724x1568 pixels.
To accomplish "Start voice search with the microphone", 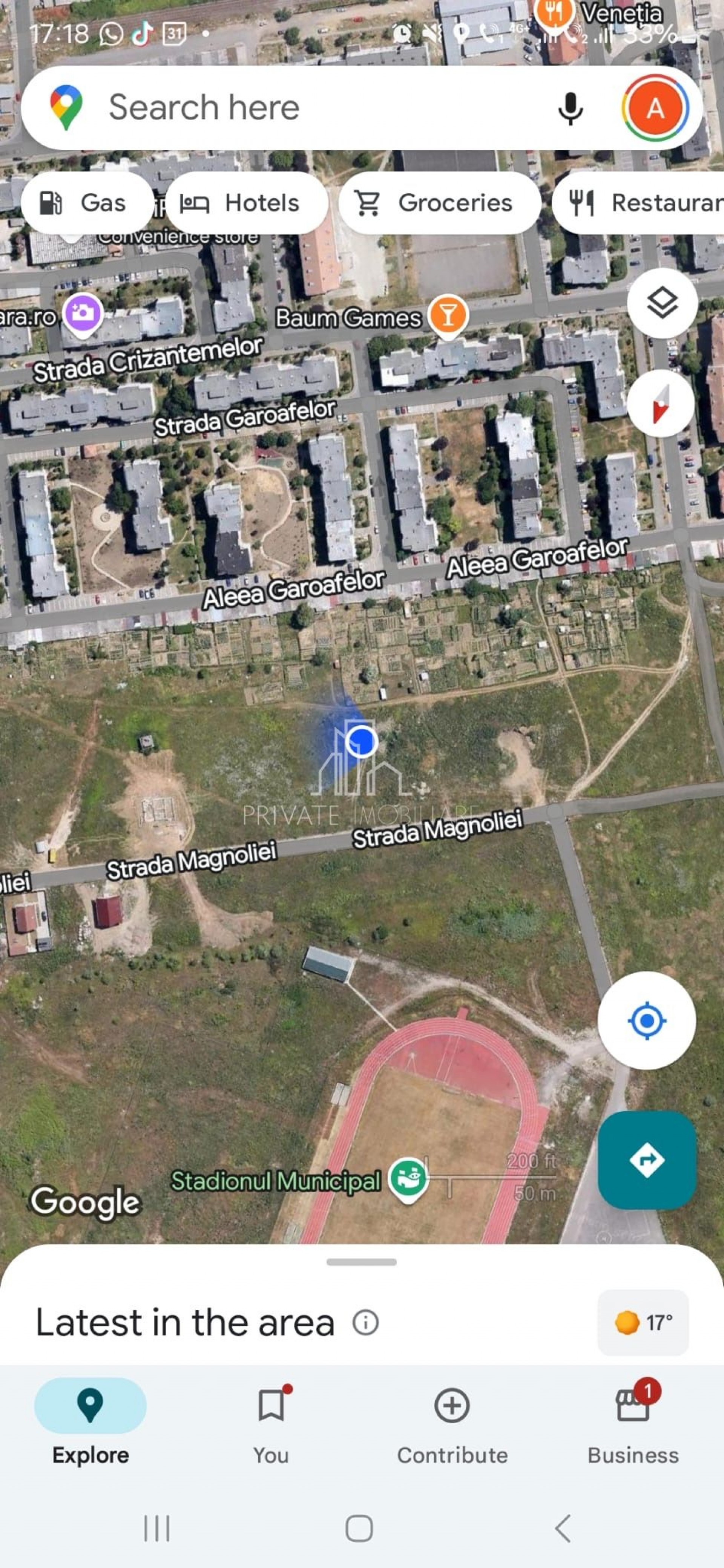I will [571, 109].
